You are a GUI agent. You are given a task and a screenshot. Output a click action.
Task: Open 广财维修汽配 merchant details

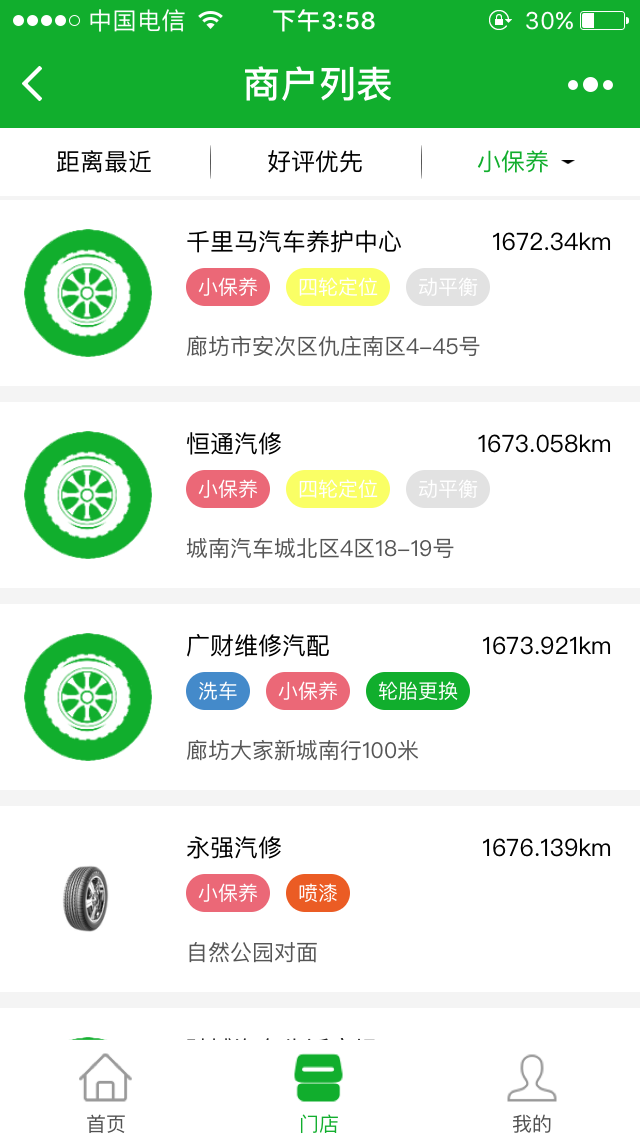(320, 697)
